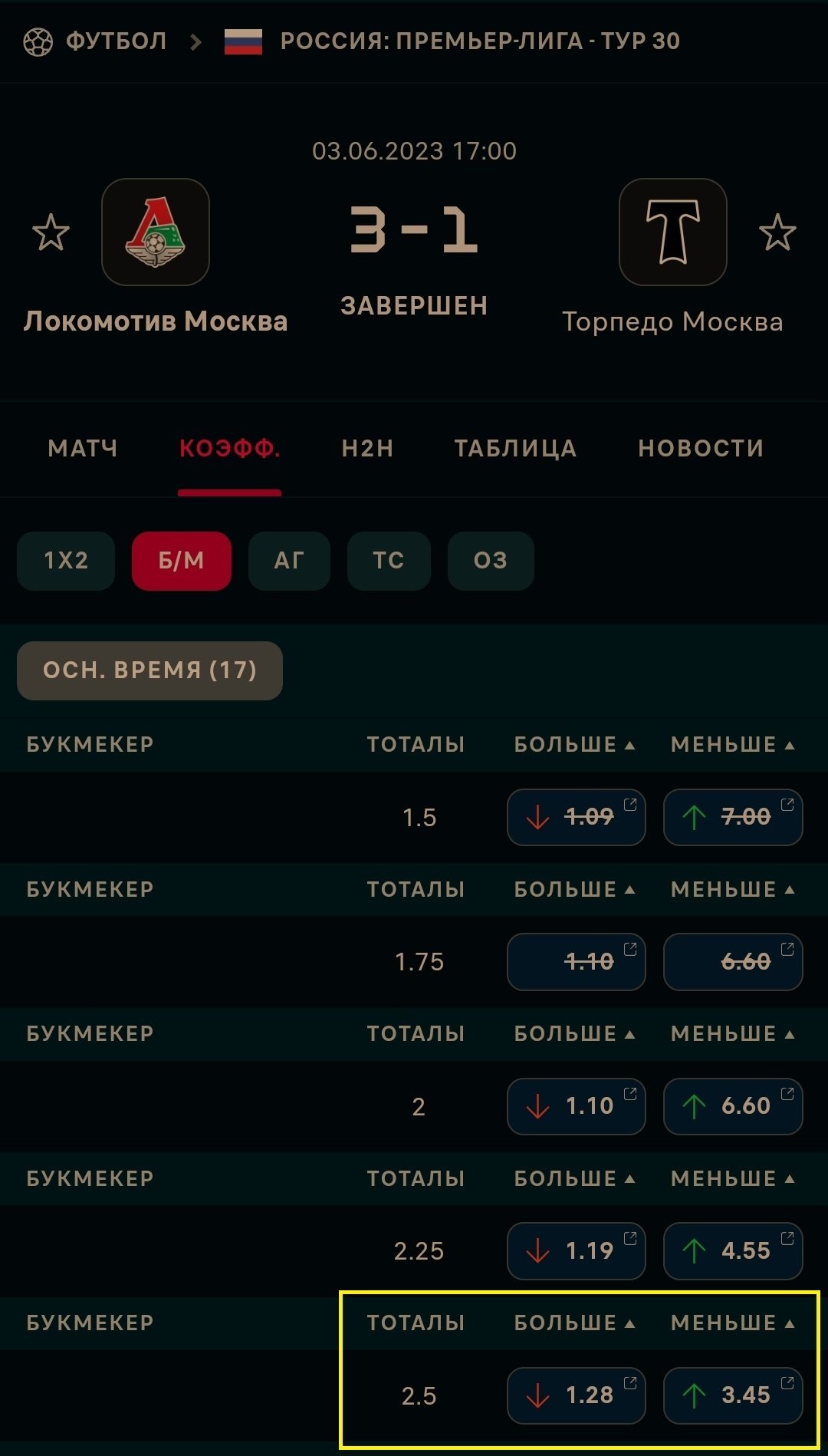This screenshot has width=828, height=1456.
Task: Select the ТС odds chip
Action: 389,561
